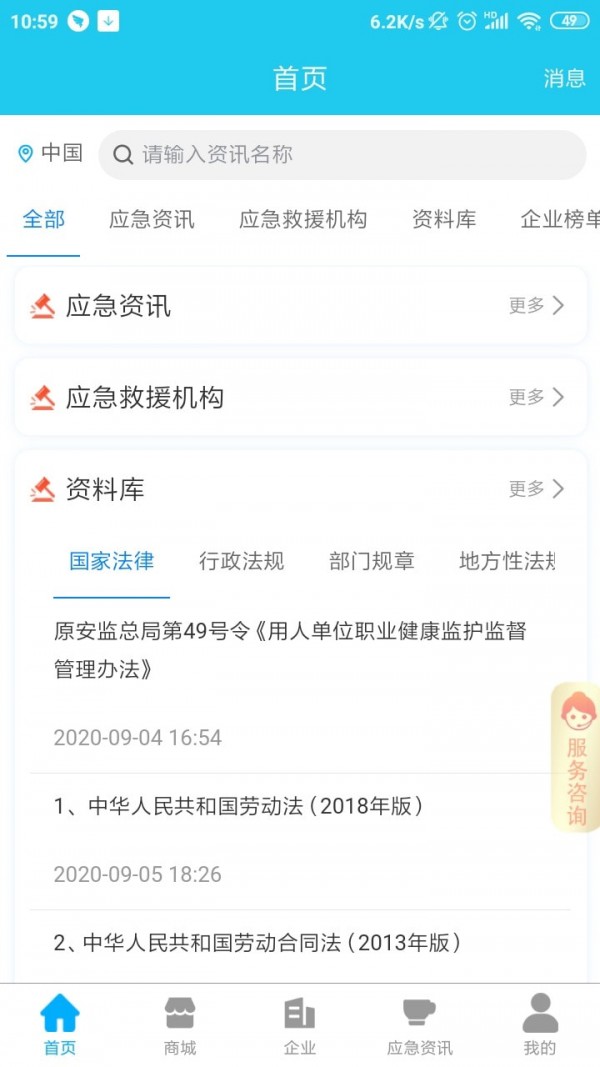Select the 行政法规 sub-tab
The image size is (600, 1067).
tap(241, 561)
